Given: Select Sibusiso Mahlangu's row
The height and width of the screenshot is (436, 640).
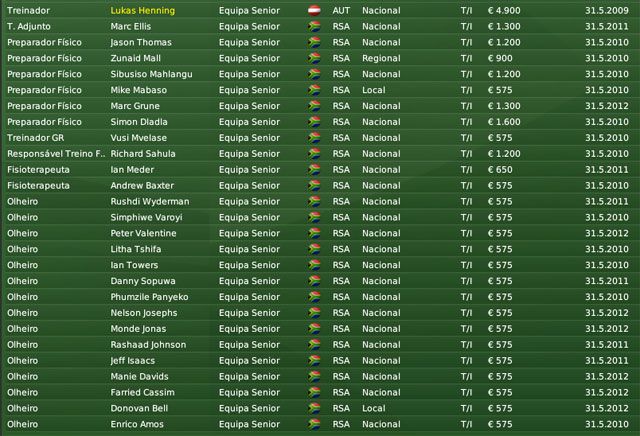Looking at the screenshot, I should click(x=151, y=74).
